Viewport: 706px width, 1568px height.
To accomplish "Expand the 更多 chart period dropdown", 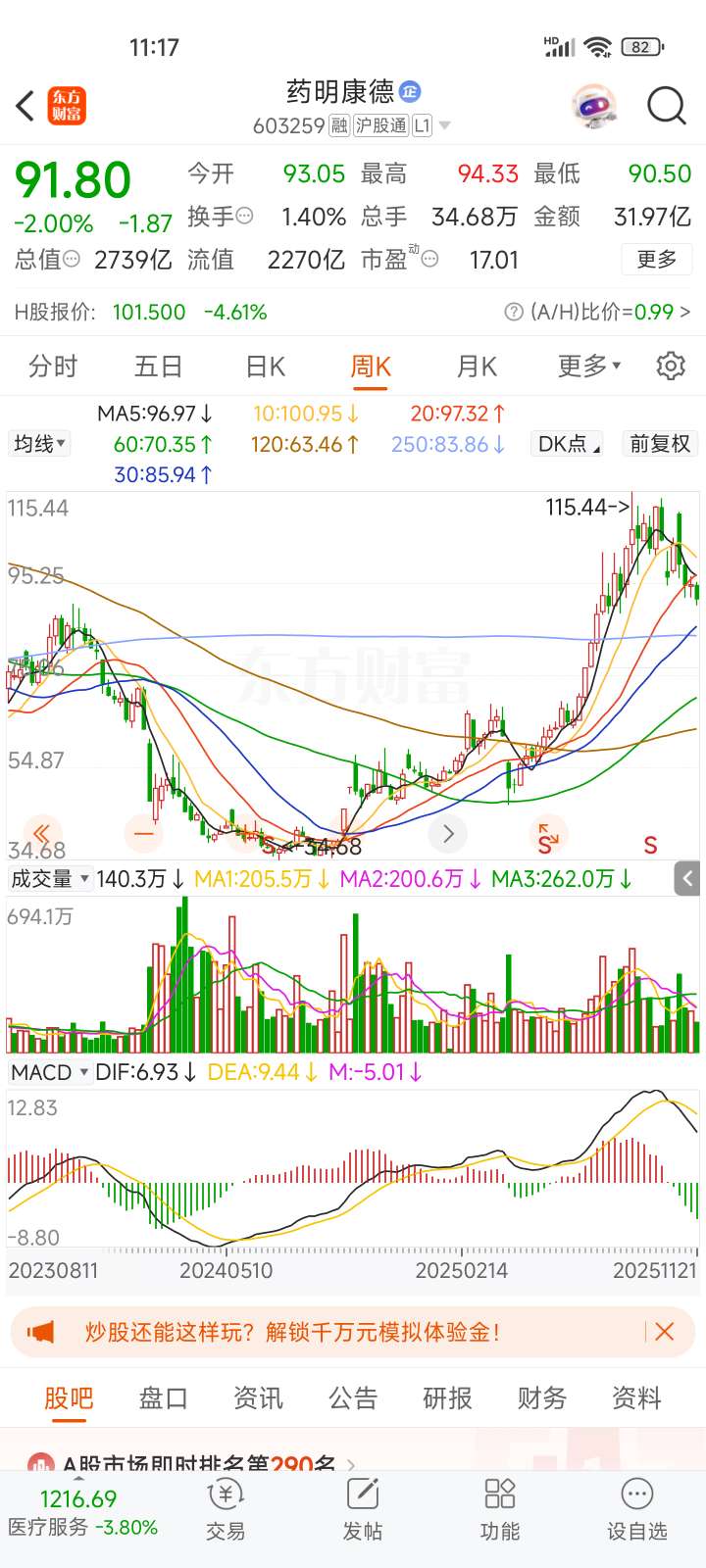I will click(588, 367).
